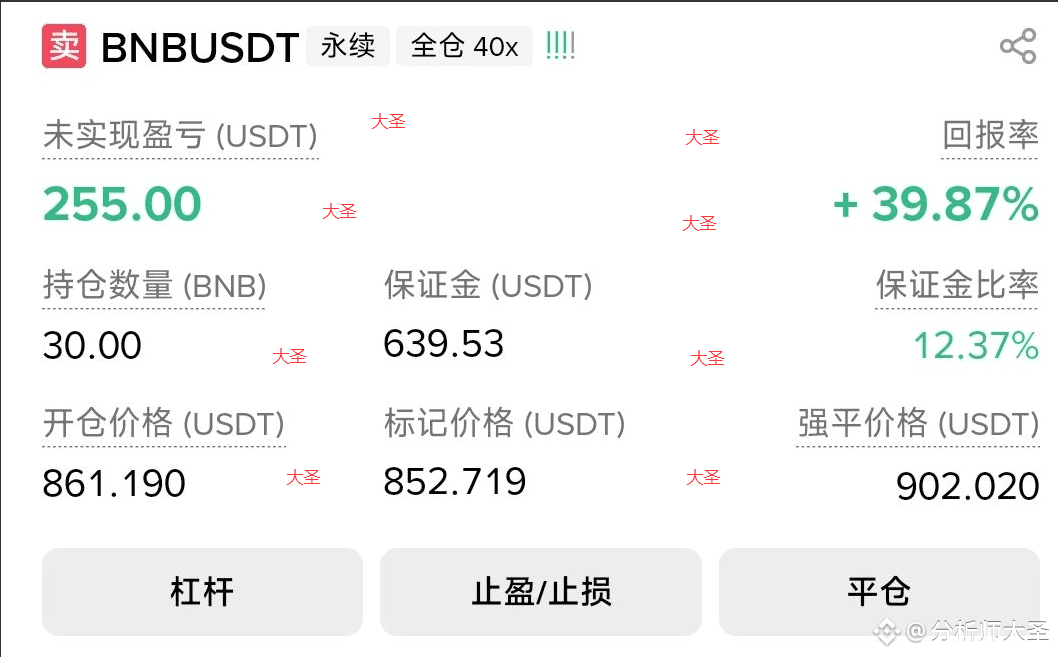This screenshot has height=657, width=1058.
Task: Show explanation of 未实现盈亏 (USDT)
Action: [180, 136]
